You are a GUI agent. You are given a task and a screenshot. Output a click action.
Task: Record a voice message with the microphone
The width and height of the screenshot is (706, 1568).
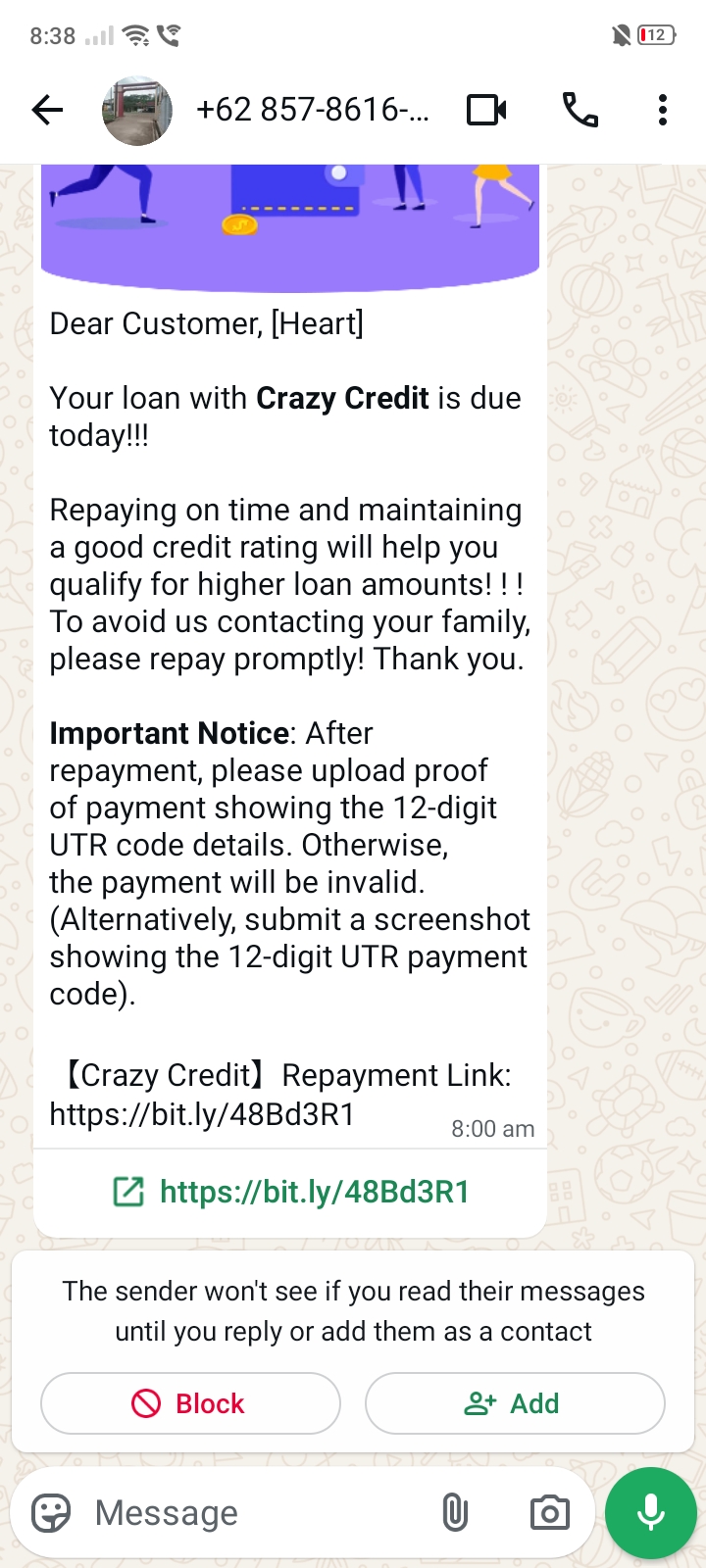[651, 1513]
